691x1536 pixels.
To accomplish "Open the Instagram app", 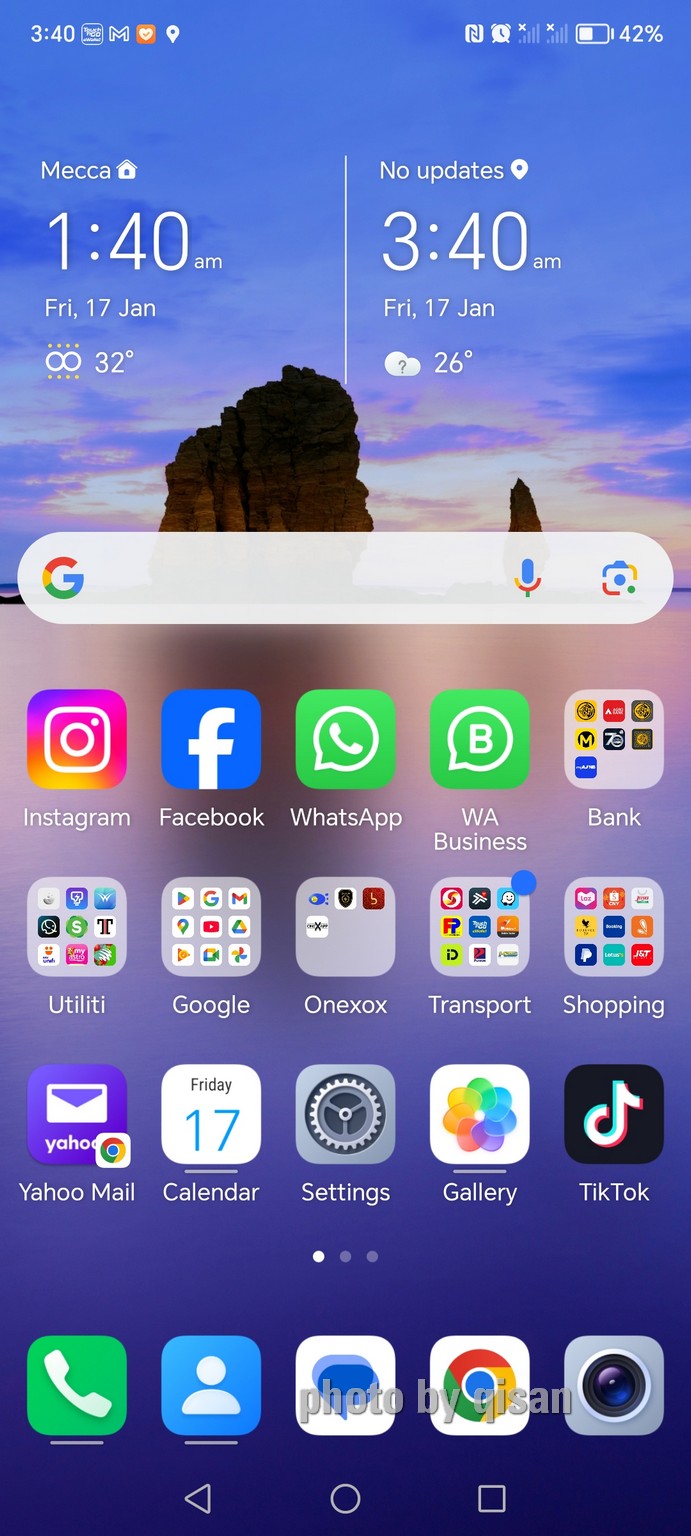I will [77, 739].
